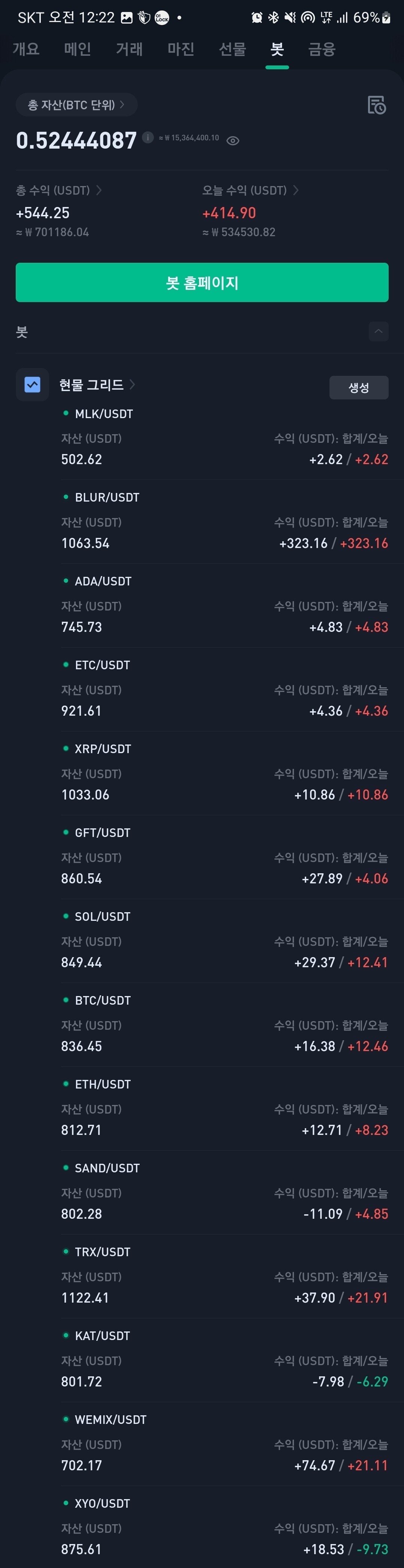
Task: Open the BLUR/USDT grid bot
Action: click(224, 521)
